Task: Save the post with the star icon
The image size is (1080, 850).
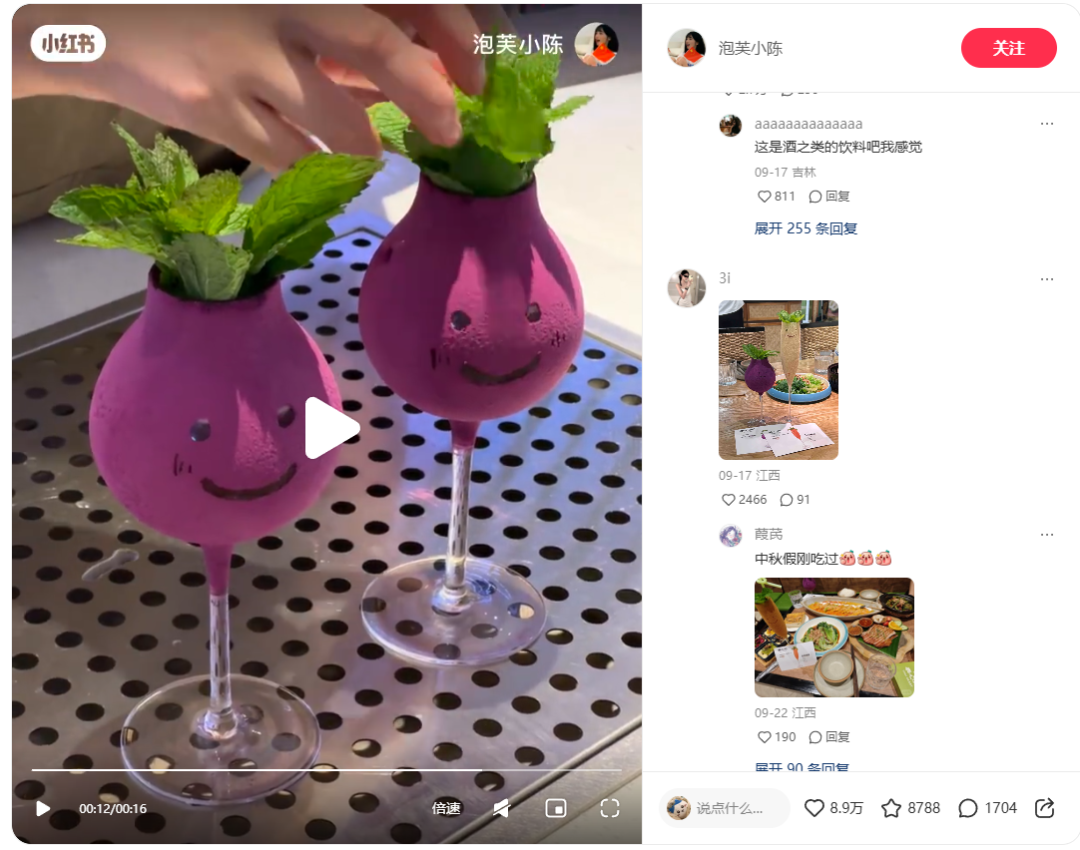Action: (x=891, y=808)
